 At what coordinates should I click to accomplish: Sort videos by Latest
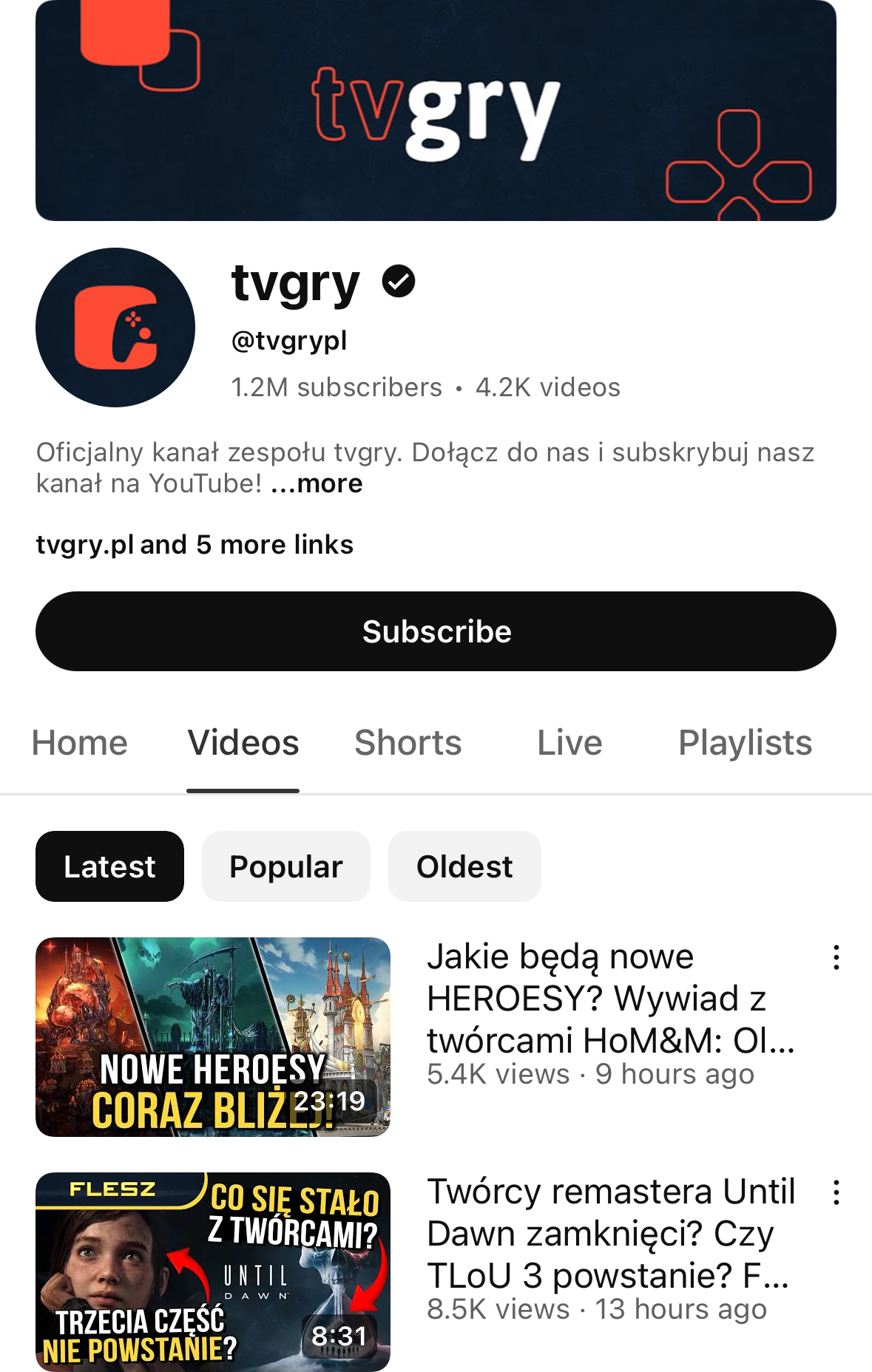tap(109, 866)
